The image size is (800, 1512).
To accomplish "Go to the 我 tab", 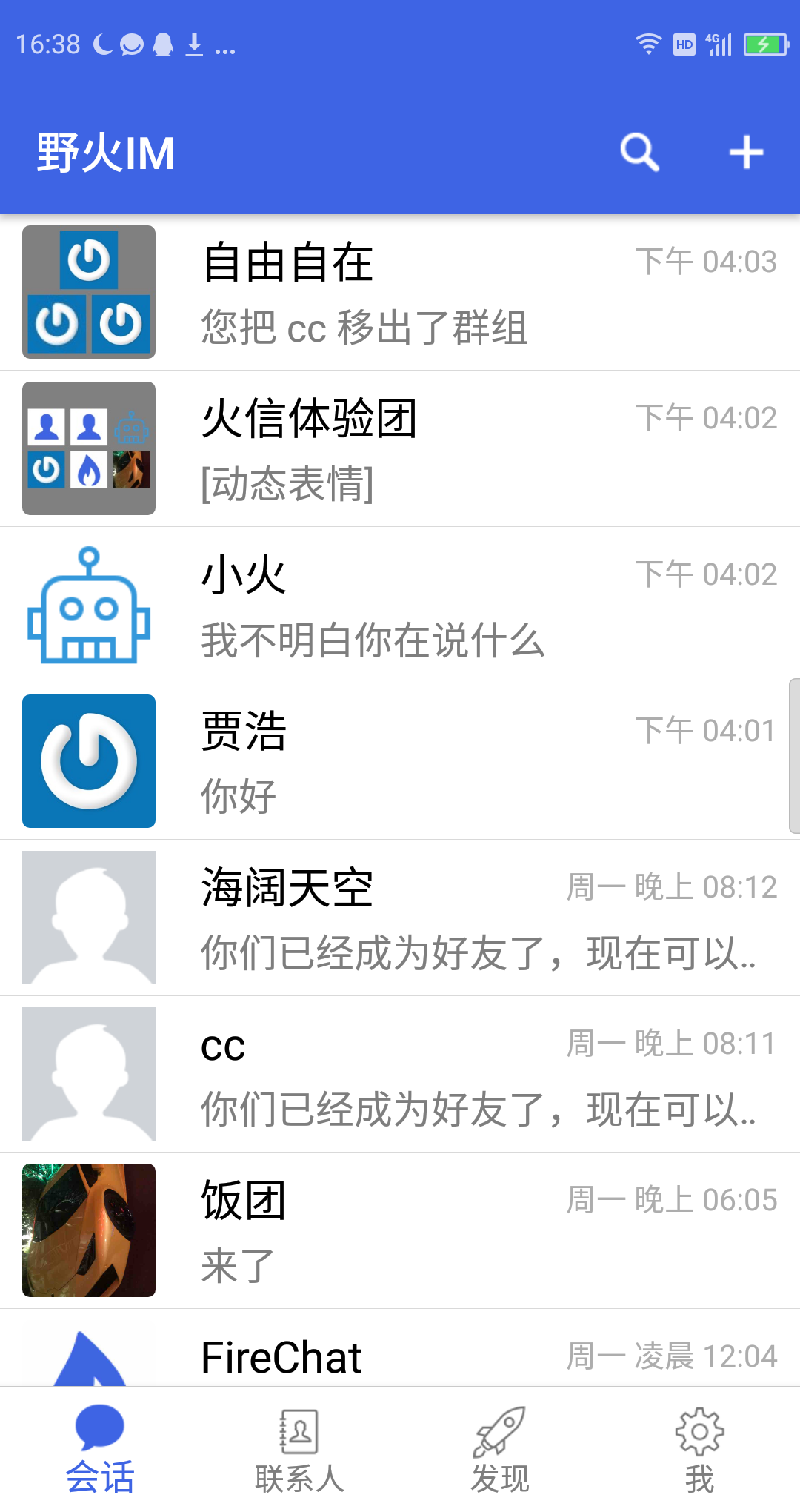I will pyautogui.click(x=700, y=1450).
